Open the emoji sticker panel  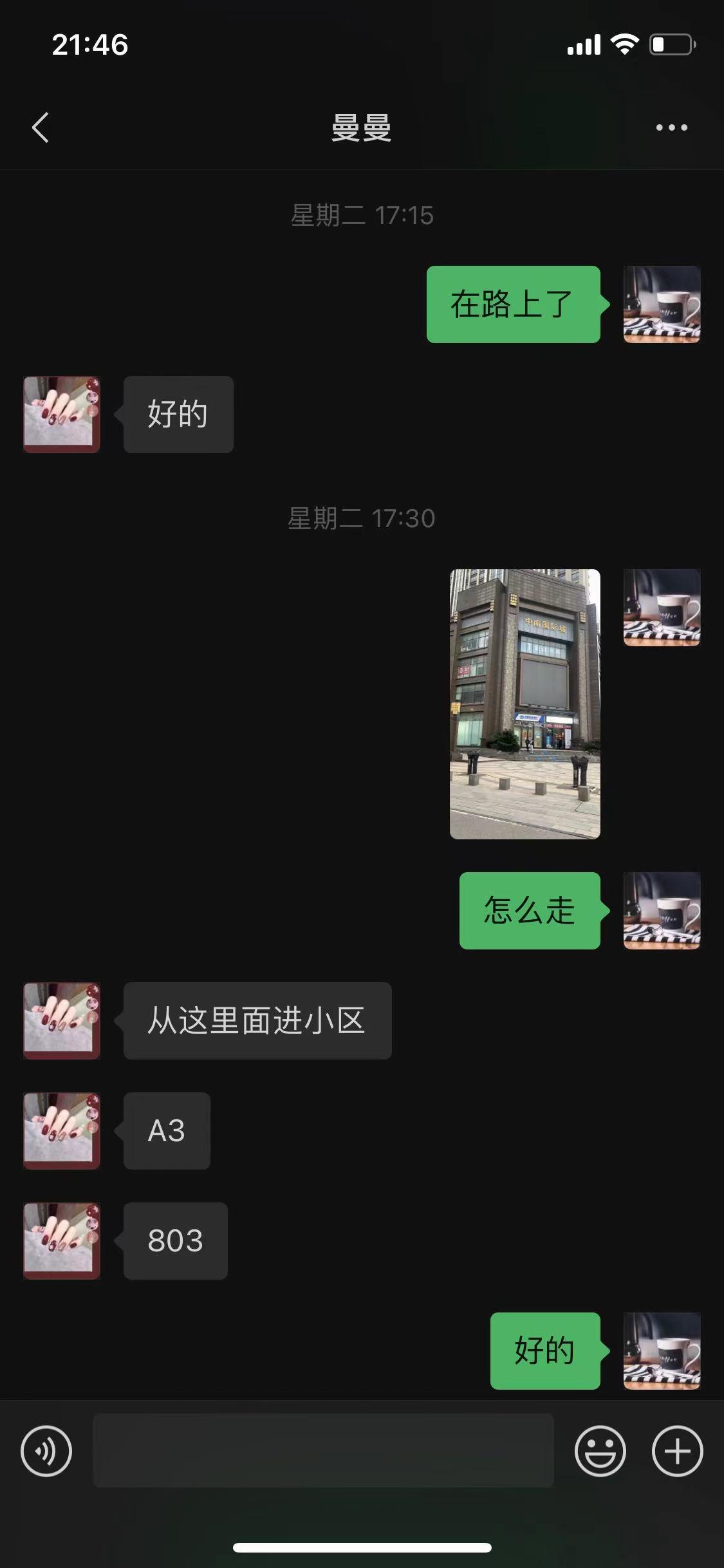[600, 1451]
